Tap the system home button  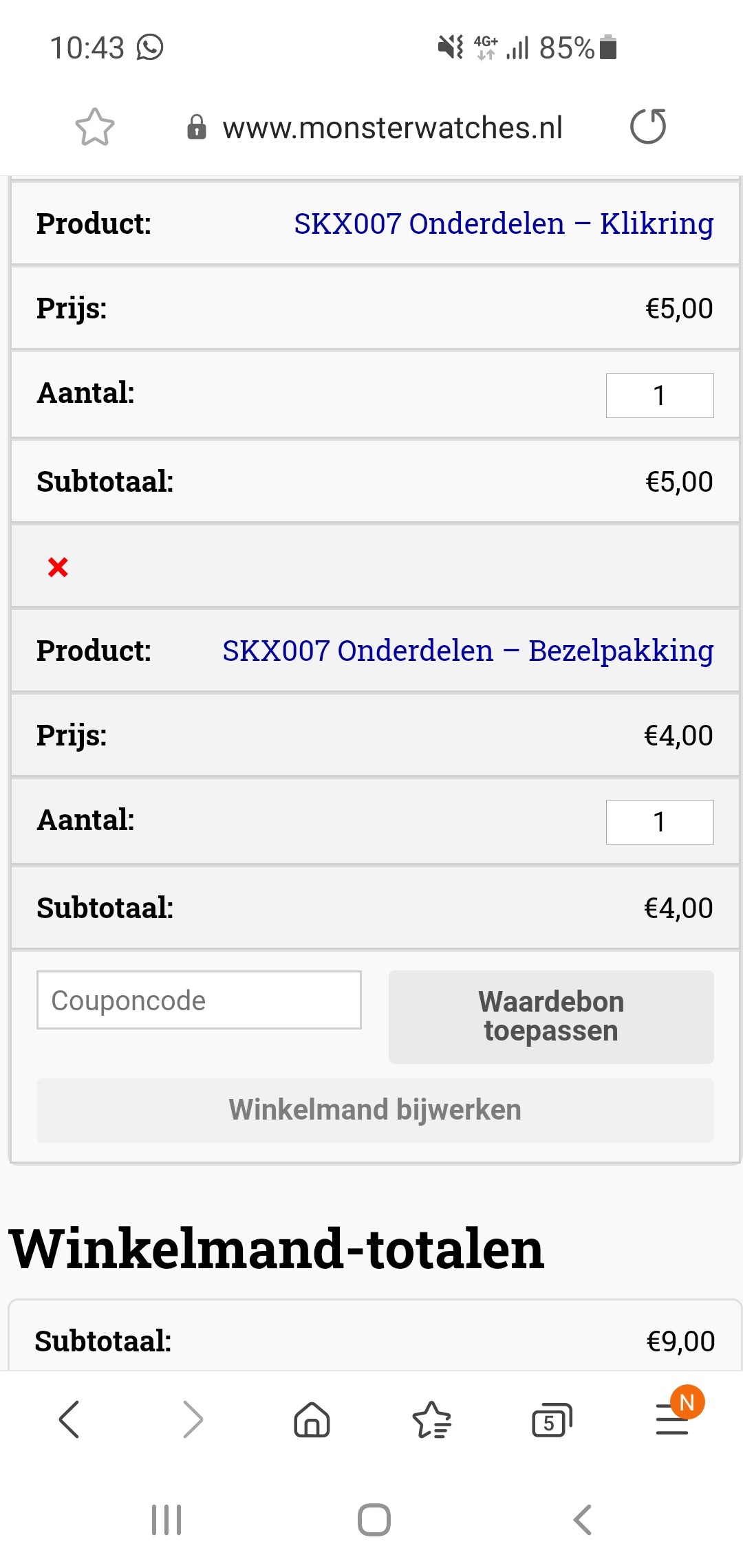374,1520
